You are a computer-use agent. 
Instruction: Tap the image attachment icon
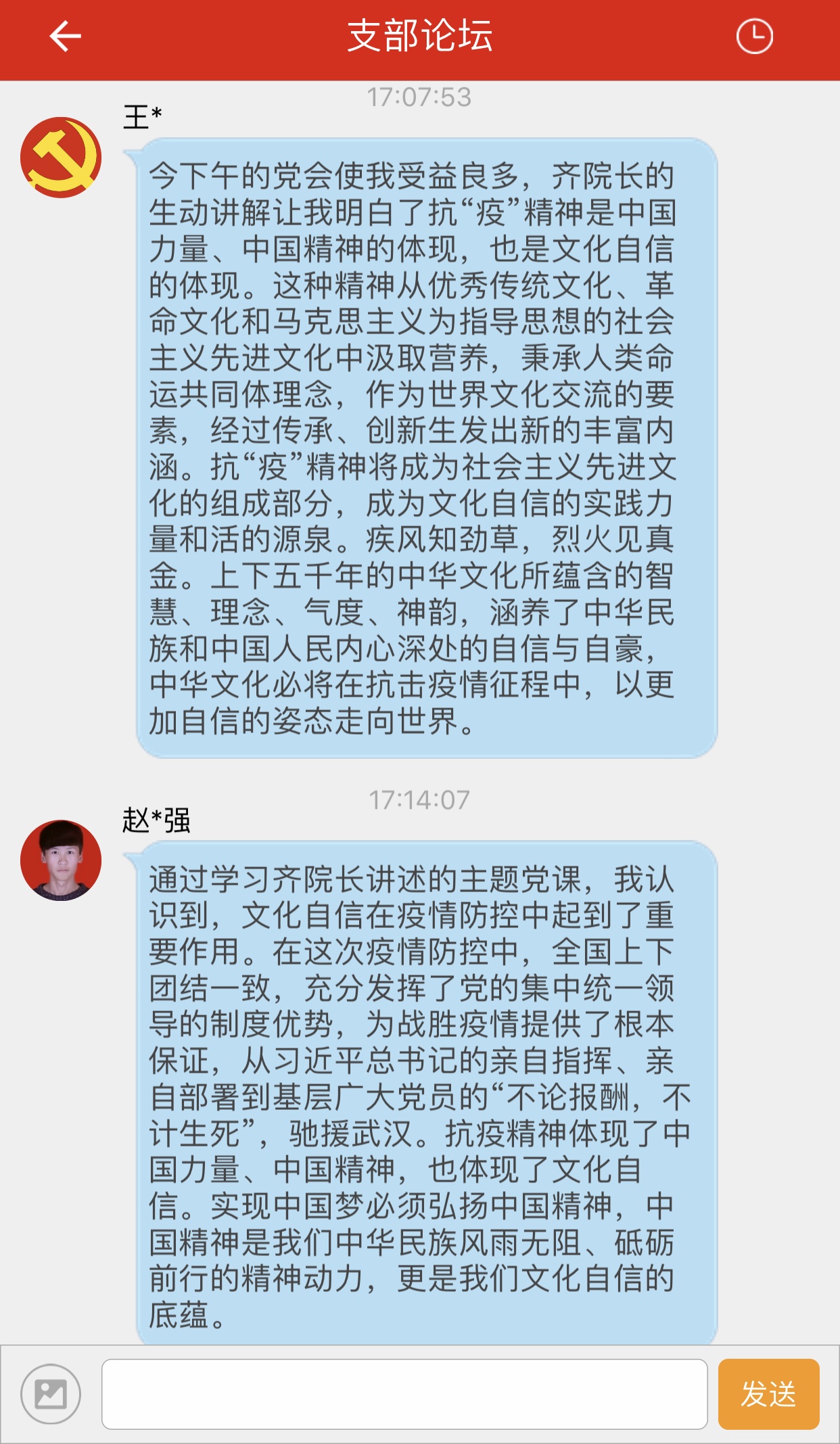(51, 1394)
